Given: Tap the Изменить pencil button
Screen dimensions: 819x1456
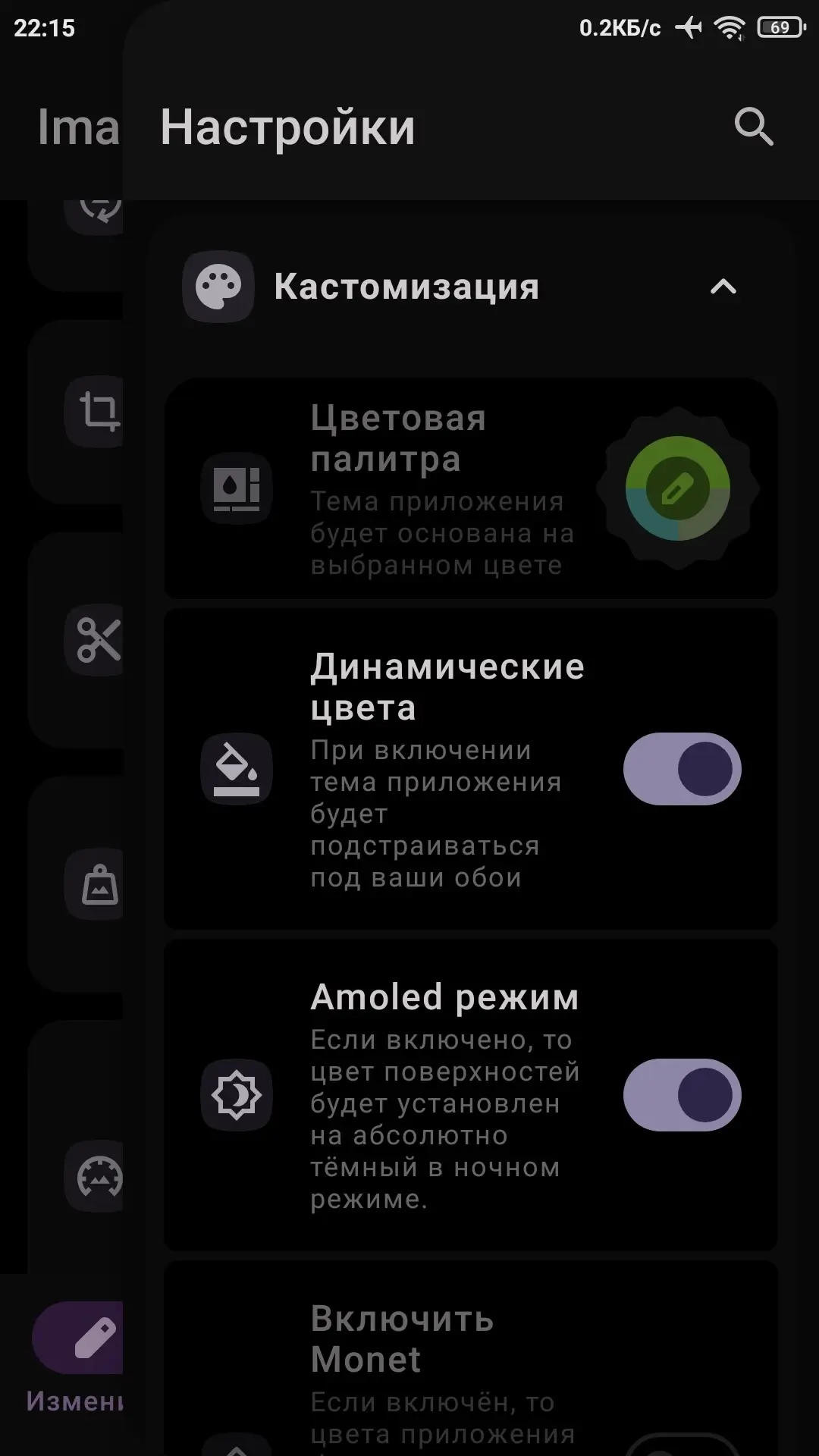Looking at the screenshot, I should [x=79, y=1338].
